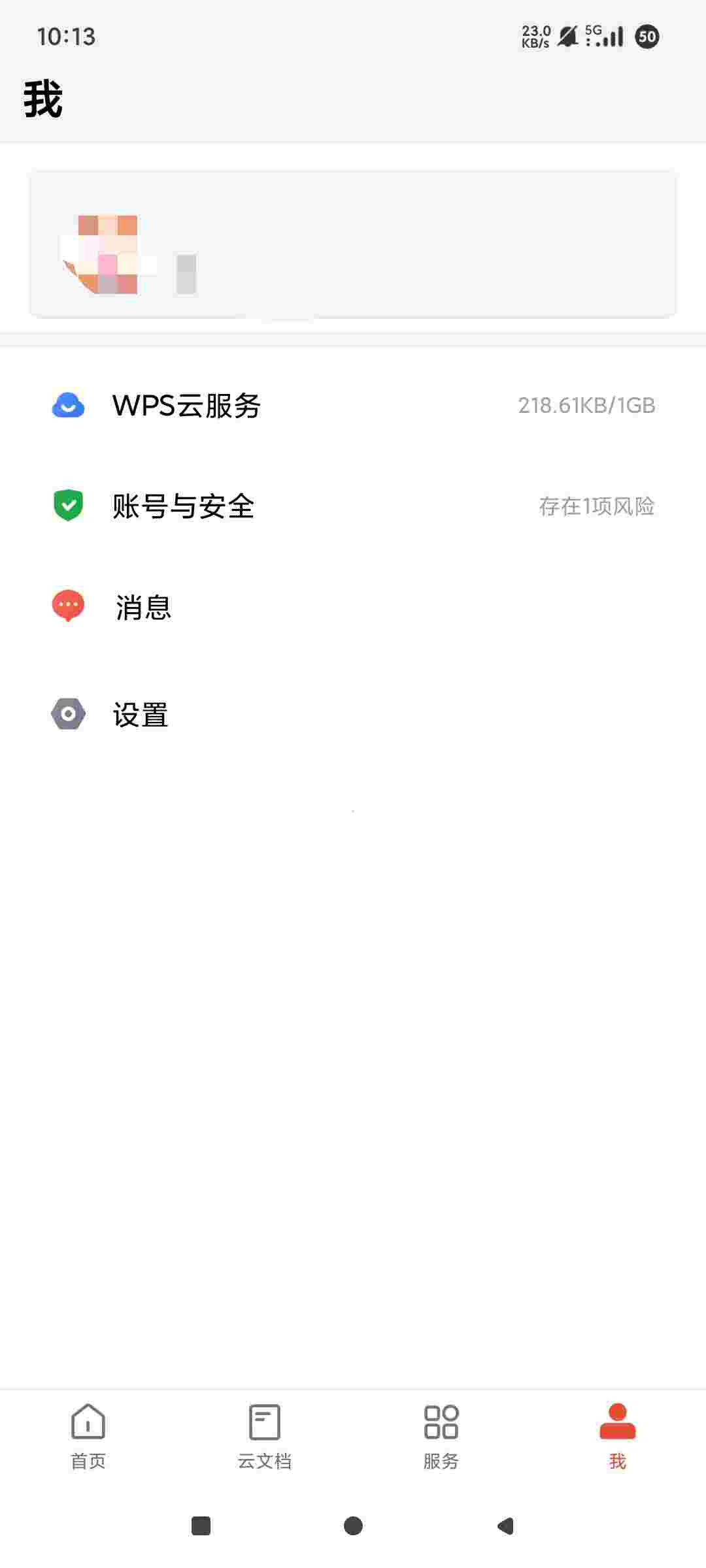The height and width of the screenshot is (1568, 706).
Task: Open 消息 messages
Action: 353,607
